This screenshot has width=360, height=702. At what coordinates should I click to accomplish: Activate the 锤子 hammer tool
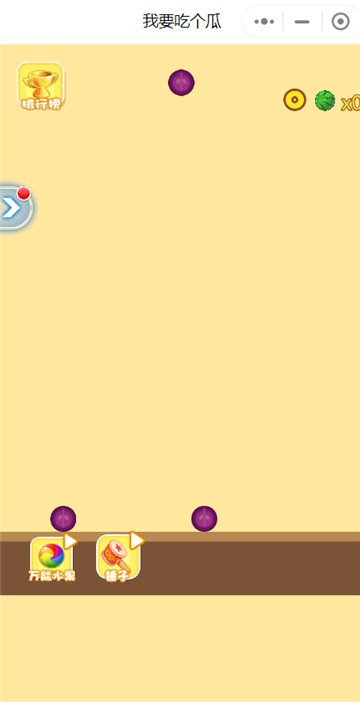click(x=119, y=557)
